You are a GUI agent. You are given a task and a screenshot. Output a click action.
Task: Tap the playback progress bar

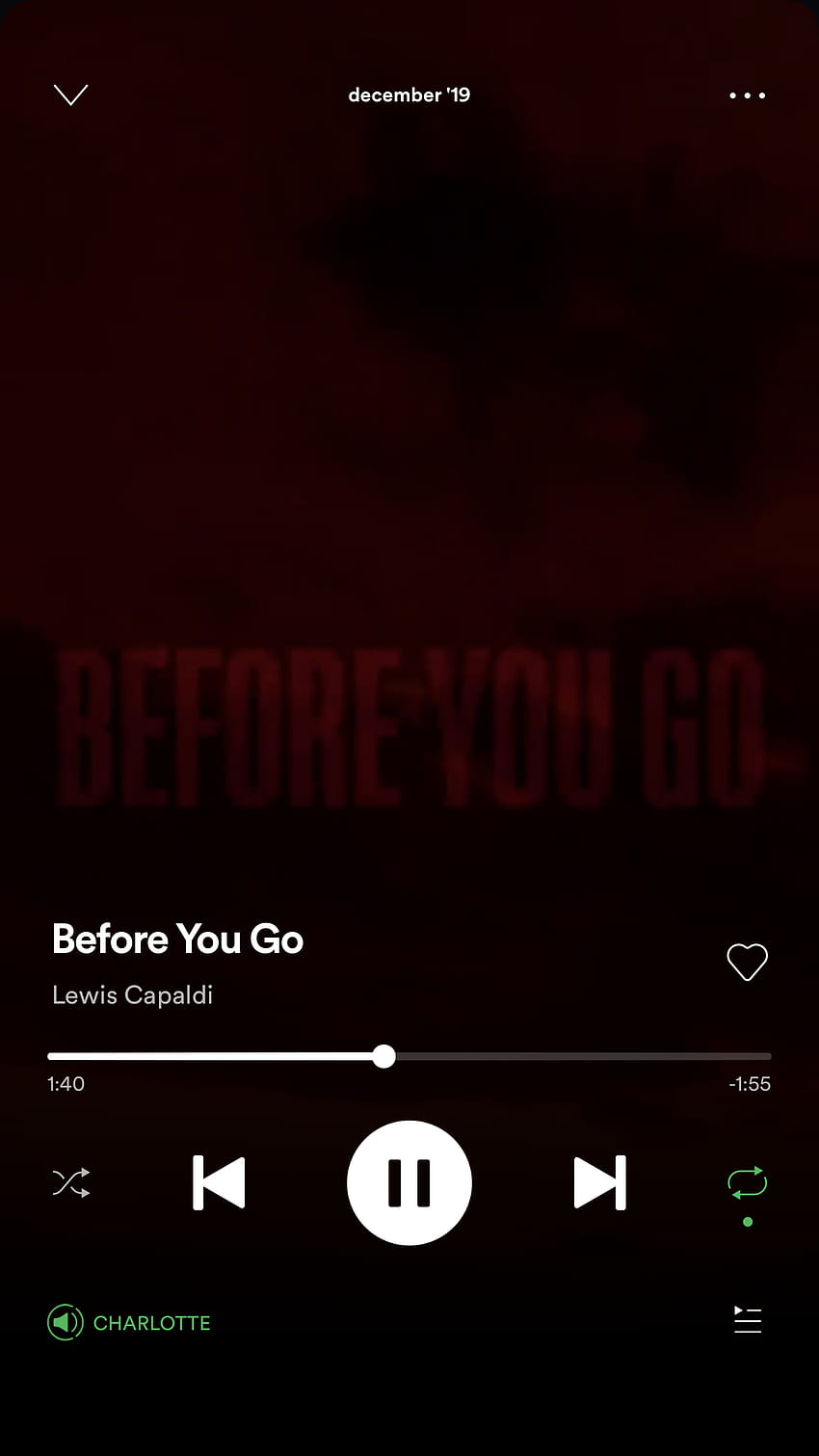tap(409, 1056)
